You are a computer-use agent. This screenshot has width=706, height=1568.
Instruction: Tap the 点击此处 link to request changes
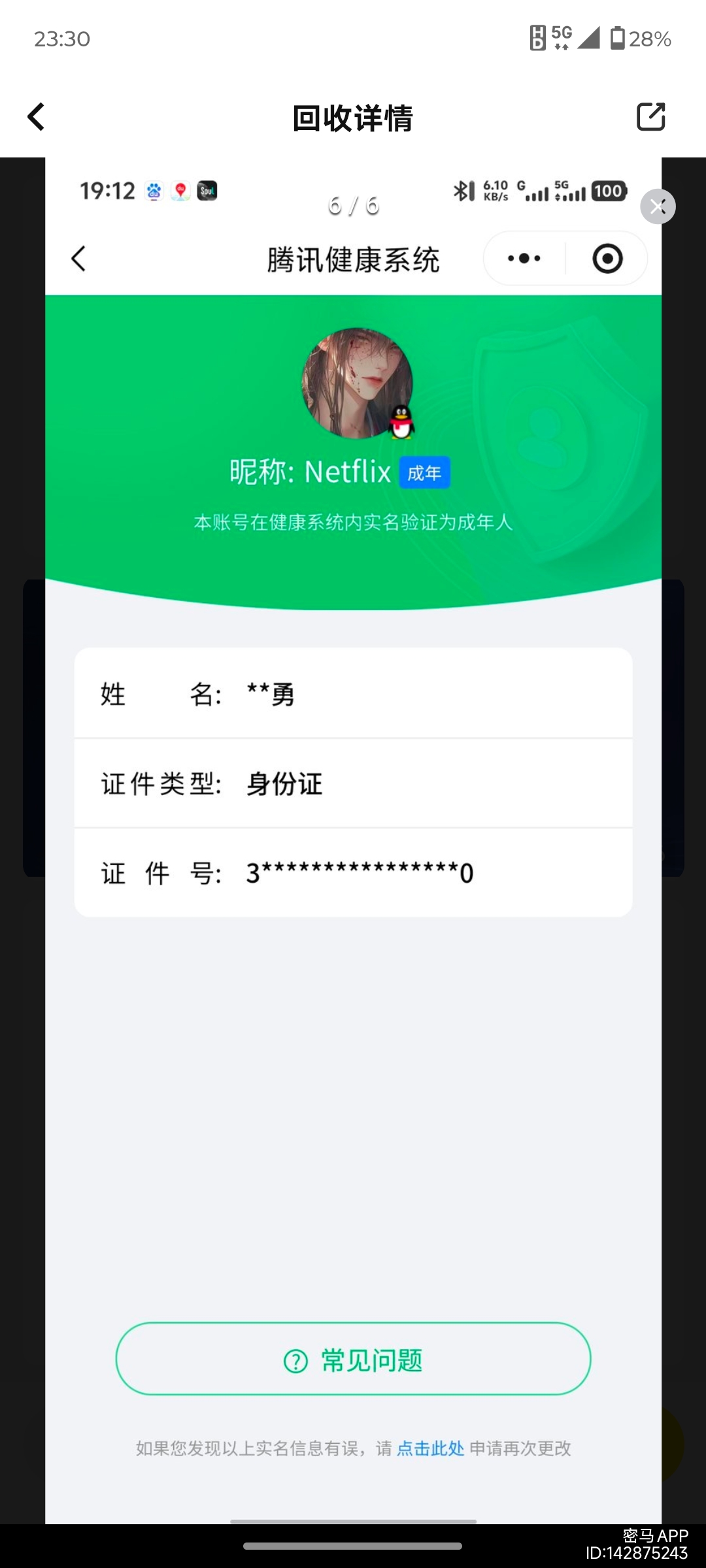[429, 1448]
